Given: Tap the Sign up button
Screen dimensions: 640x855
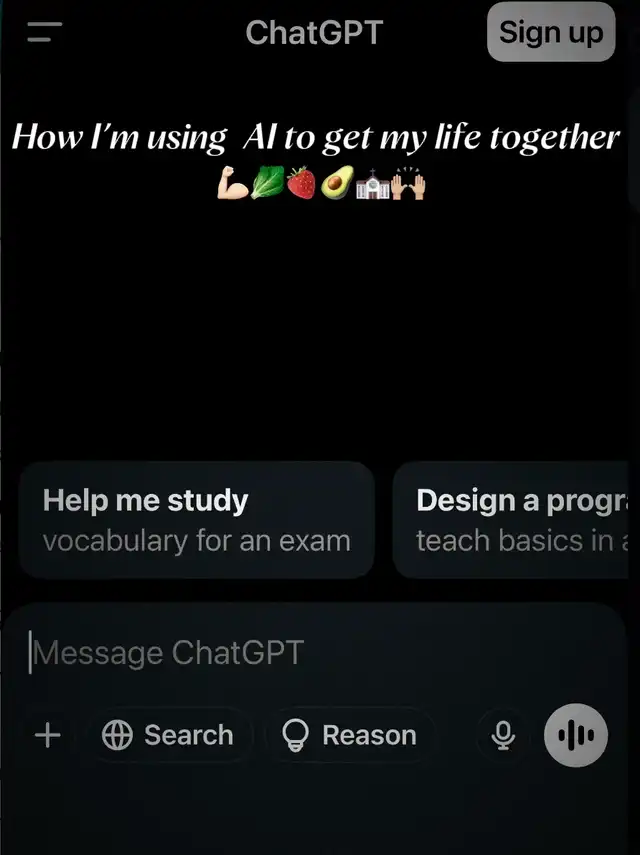Looking at the screenshot, I should pyautogui.click(x=551, y=32).
